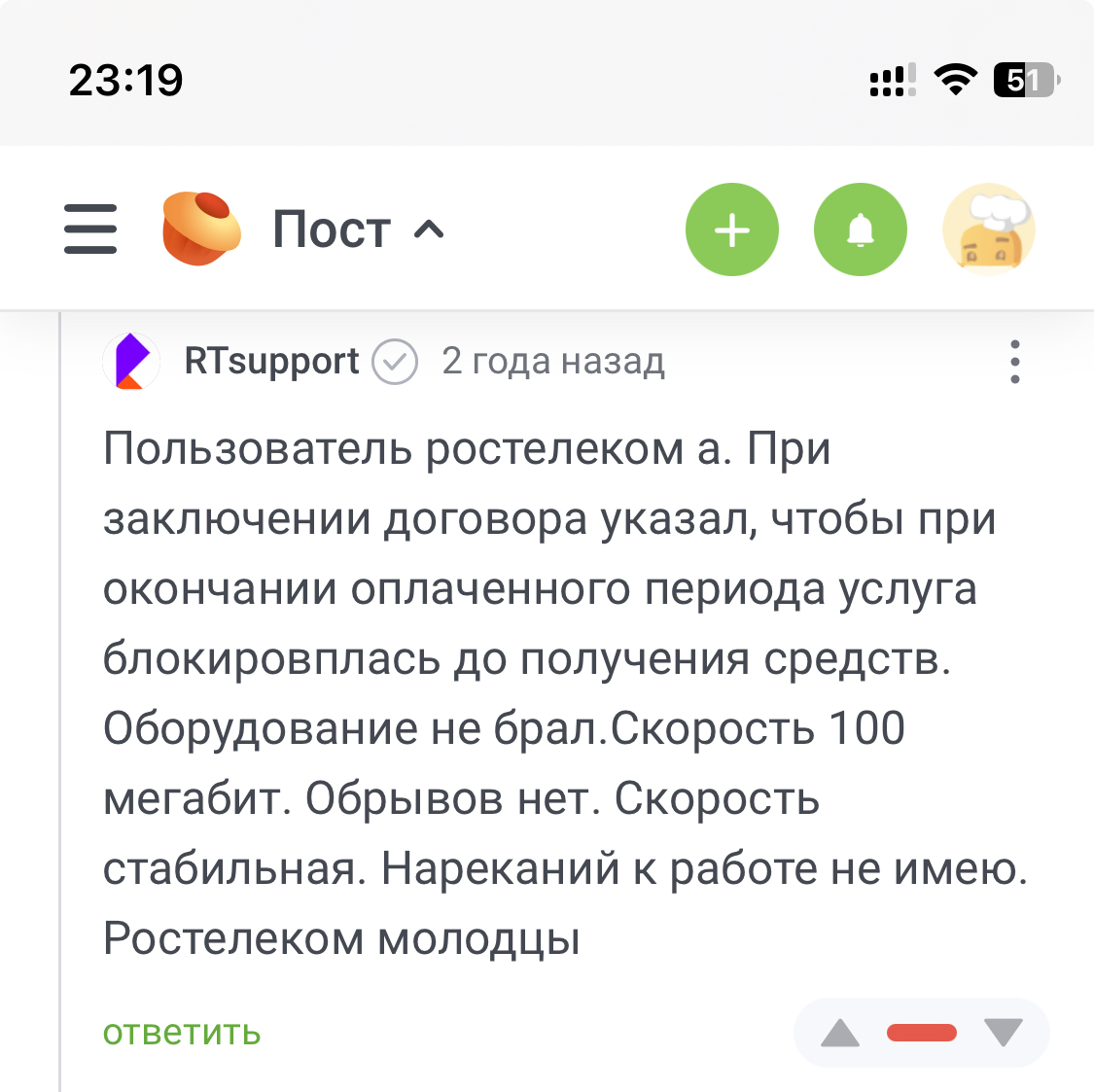
Task: Reply via the ответить link
Action: pyautogui.click(x=182, y=1033)
